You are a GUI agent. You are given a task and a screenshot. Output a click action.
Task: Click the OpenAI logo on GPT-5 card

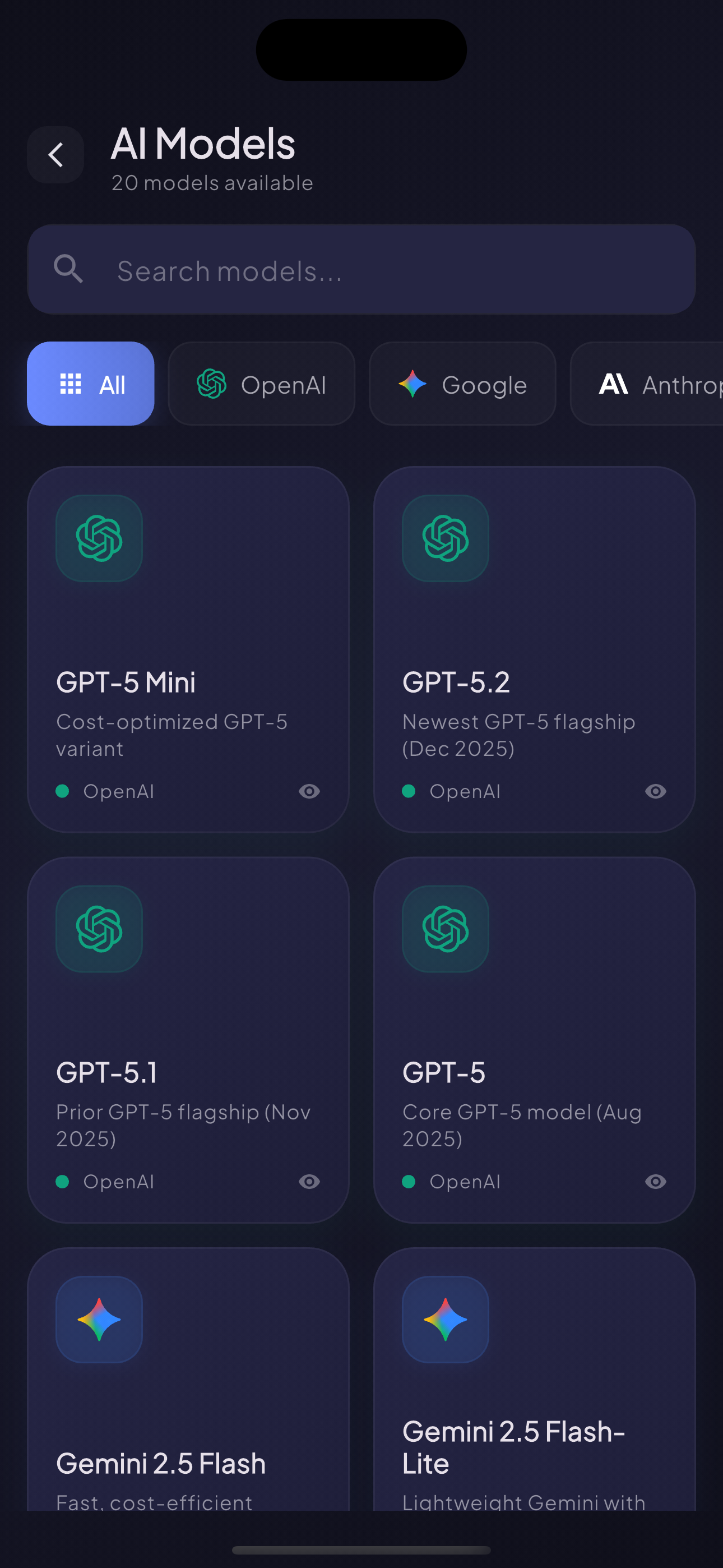point(445,929)
